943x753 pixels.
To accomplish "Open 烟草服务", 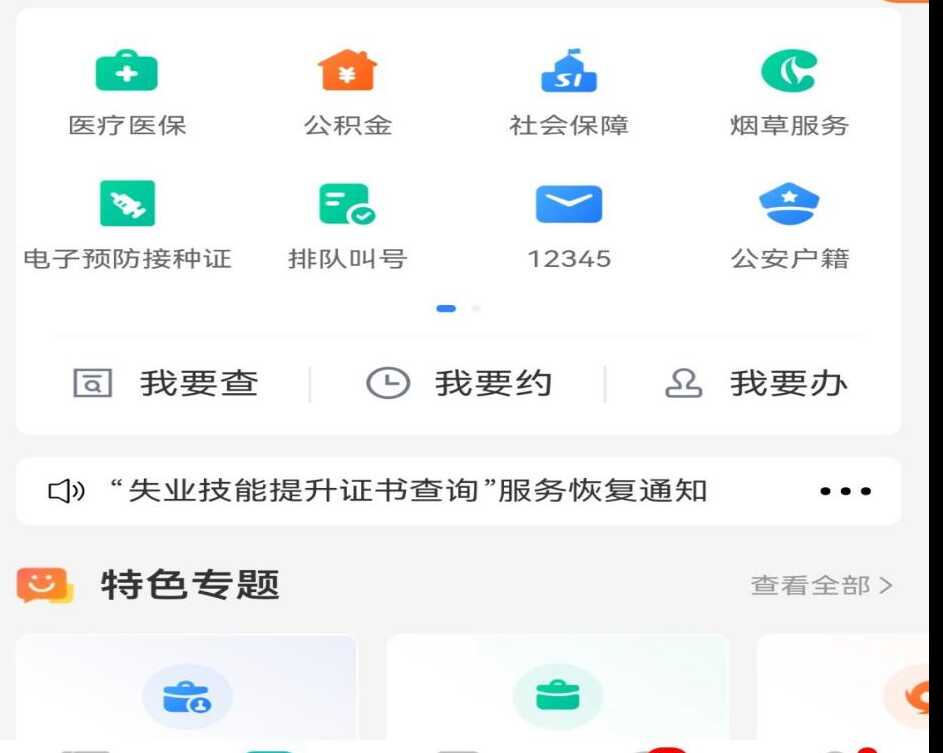I will tap(789, 90).
